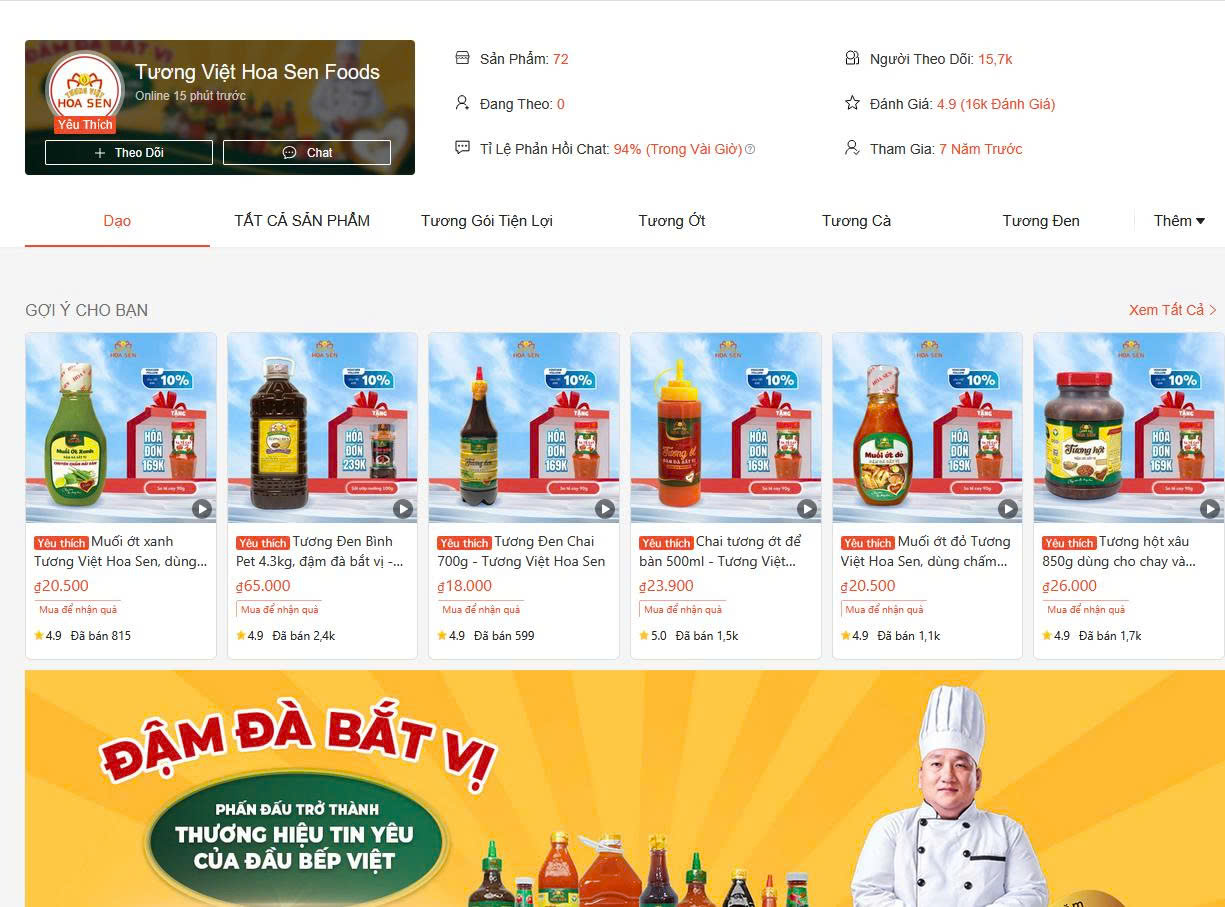The width and height of the screenshot is (1225, 907).
Task: Open Xem Tất Cả suggestions link
Action: (1172, 310)
